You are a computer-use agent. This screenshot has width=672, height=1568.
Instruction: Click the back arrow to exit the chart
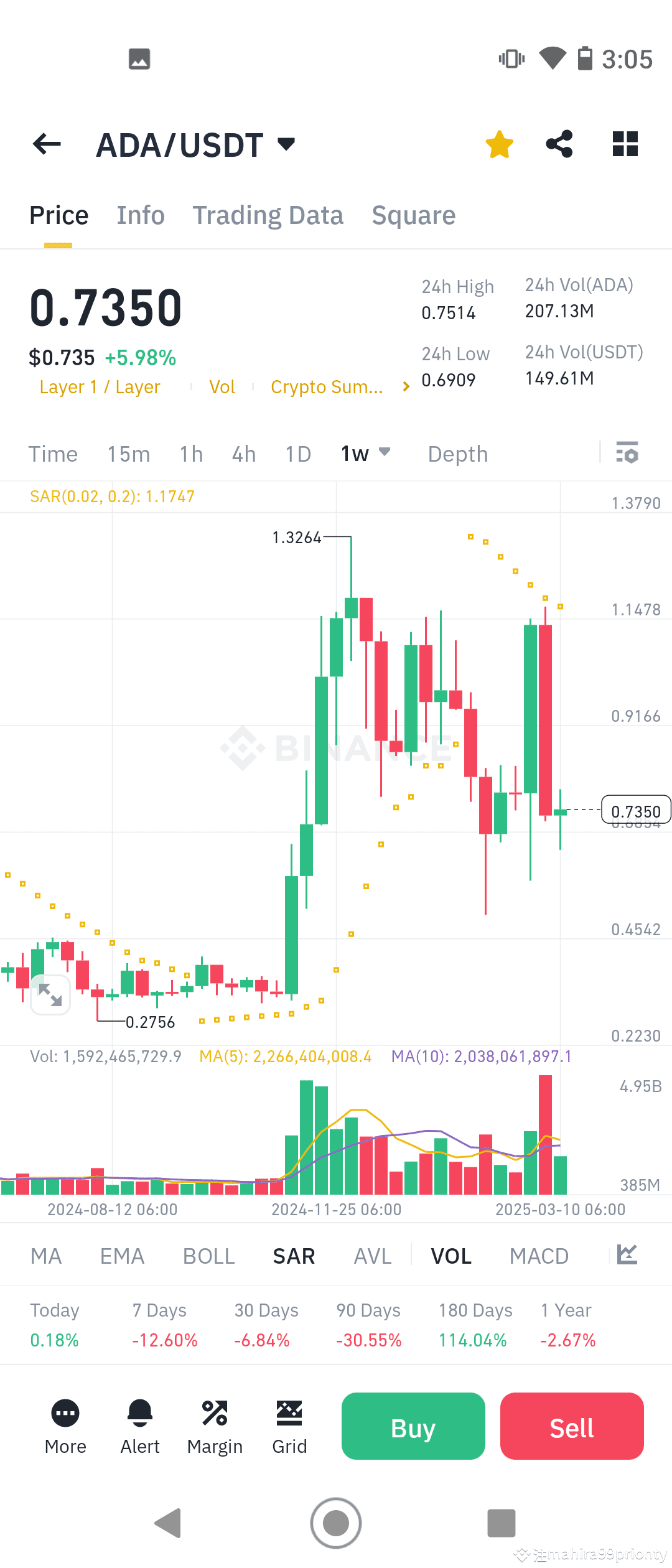(47, 144)
